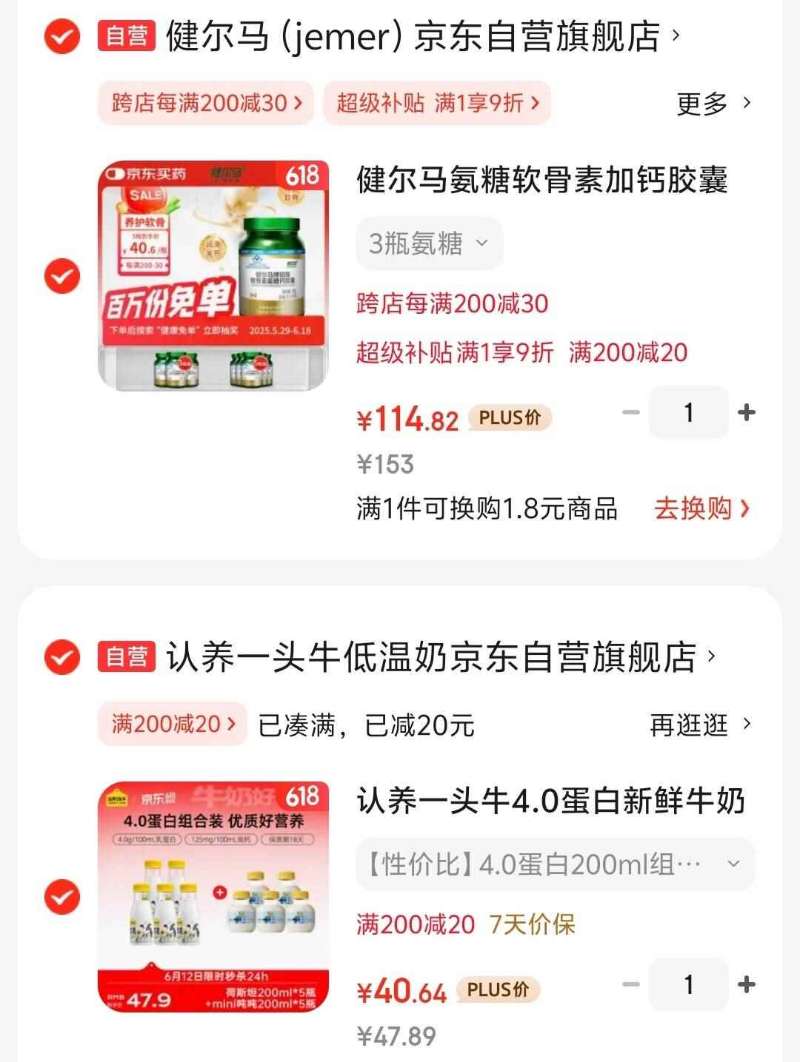Increase quantity of the 氨糖 capsules with plus
The image size is (800, 1062).
[x=744, y=410]
